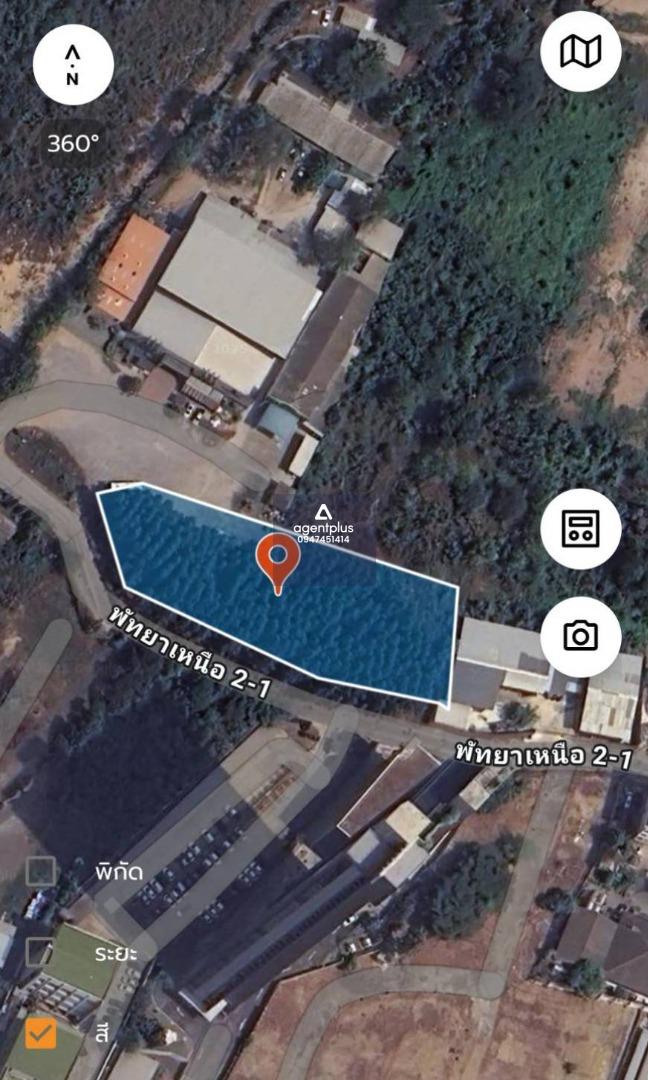This screenshot has height=1080, width=648.
Task: Open the map layers button
Action: [x=581, y=52]
